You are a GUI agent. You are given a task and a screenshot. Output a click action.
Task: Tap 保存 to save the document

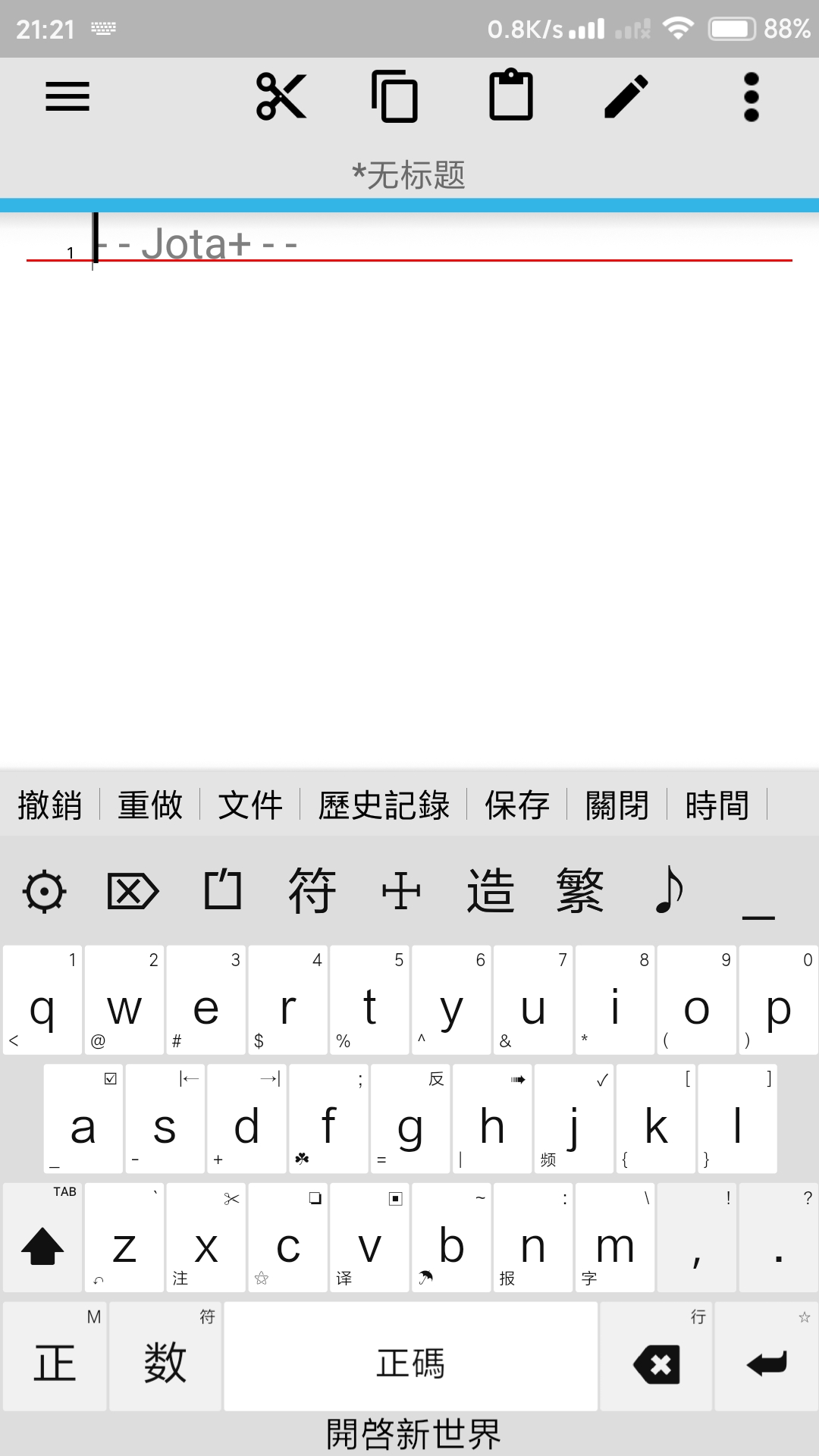click(517, 805)
